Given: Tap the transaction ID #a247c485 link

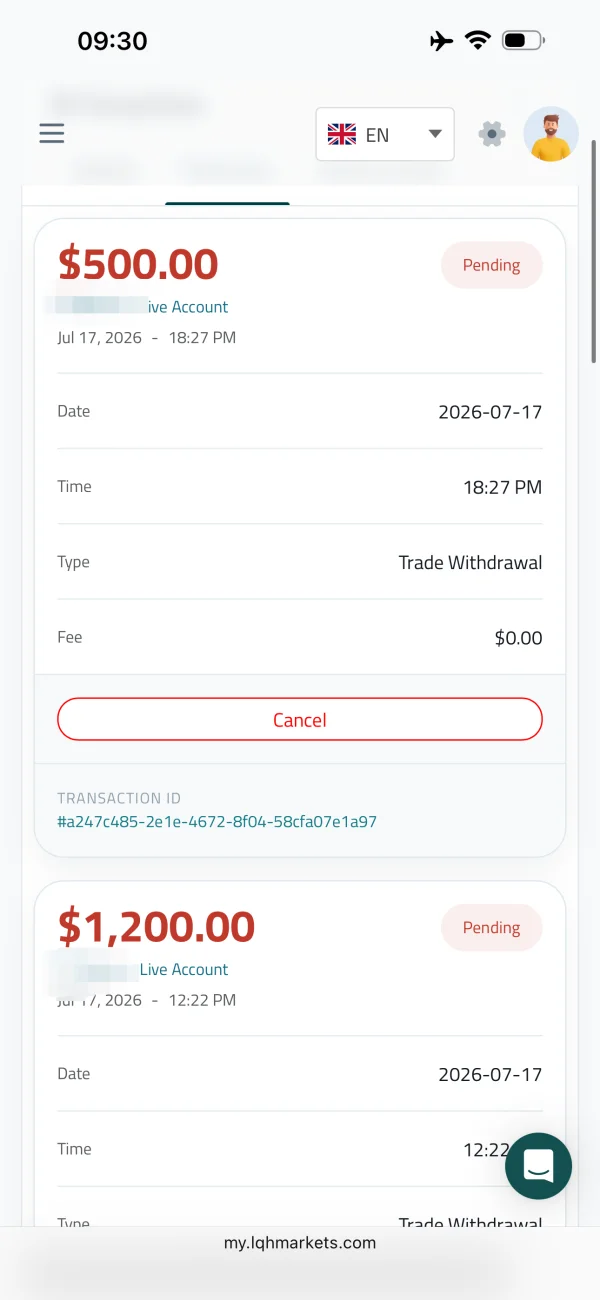Looking at the screenshot, I should tap(217, 822).
